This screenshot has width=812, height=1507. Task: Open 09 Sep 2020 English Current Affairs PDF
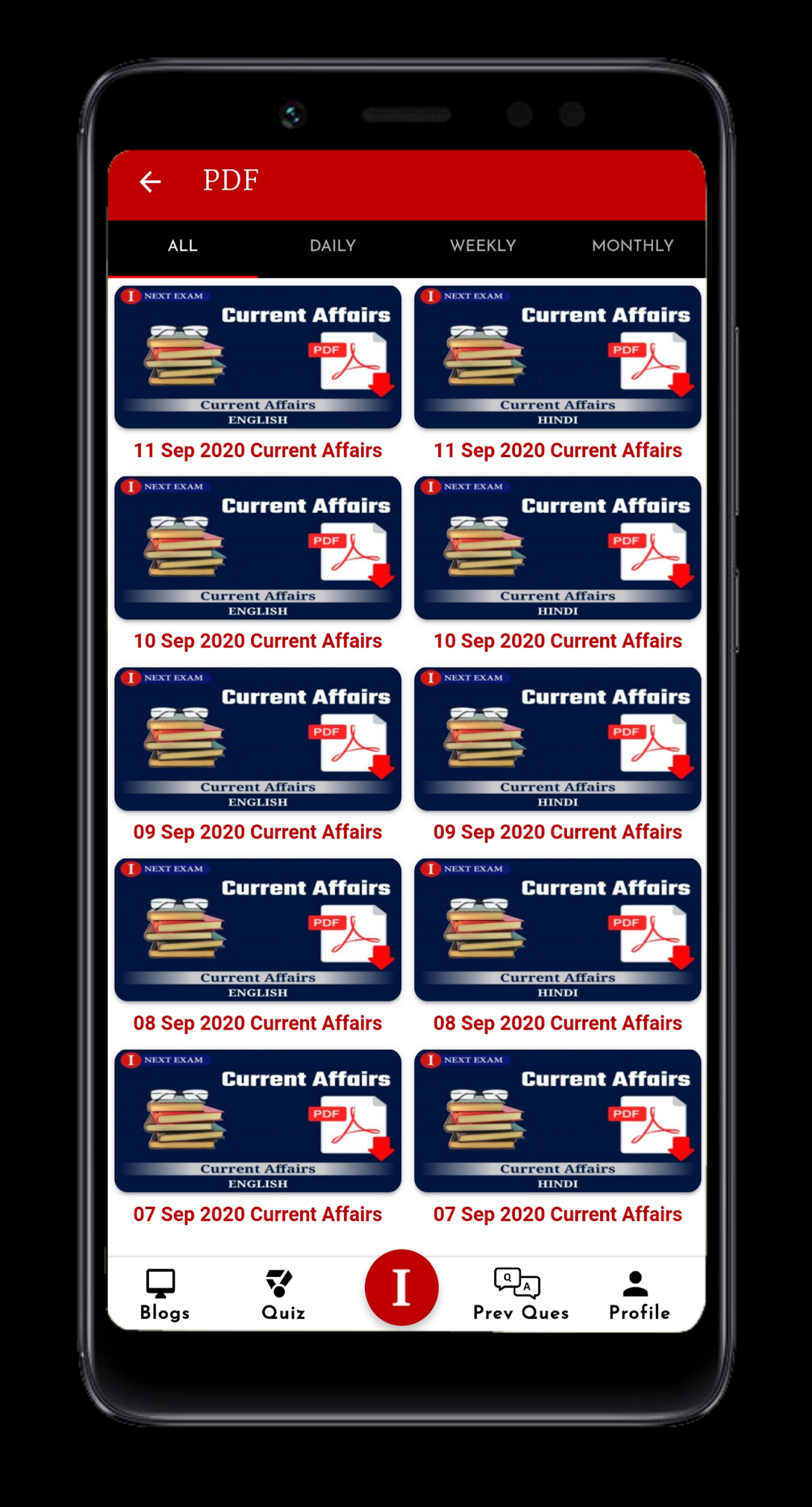tap(258, 739)
